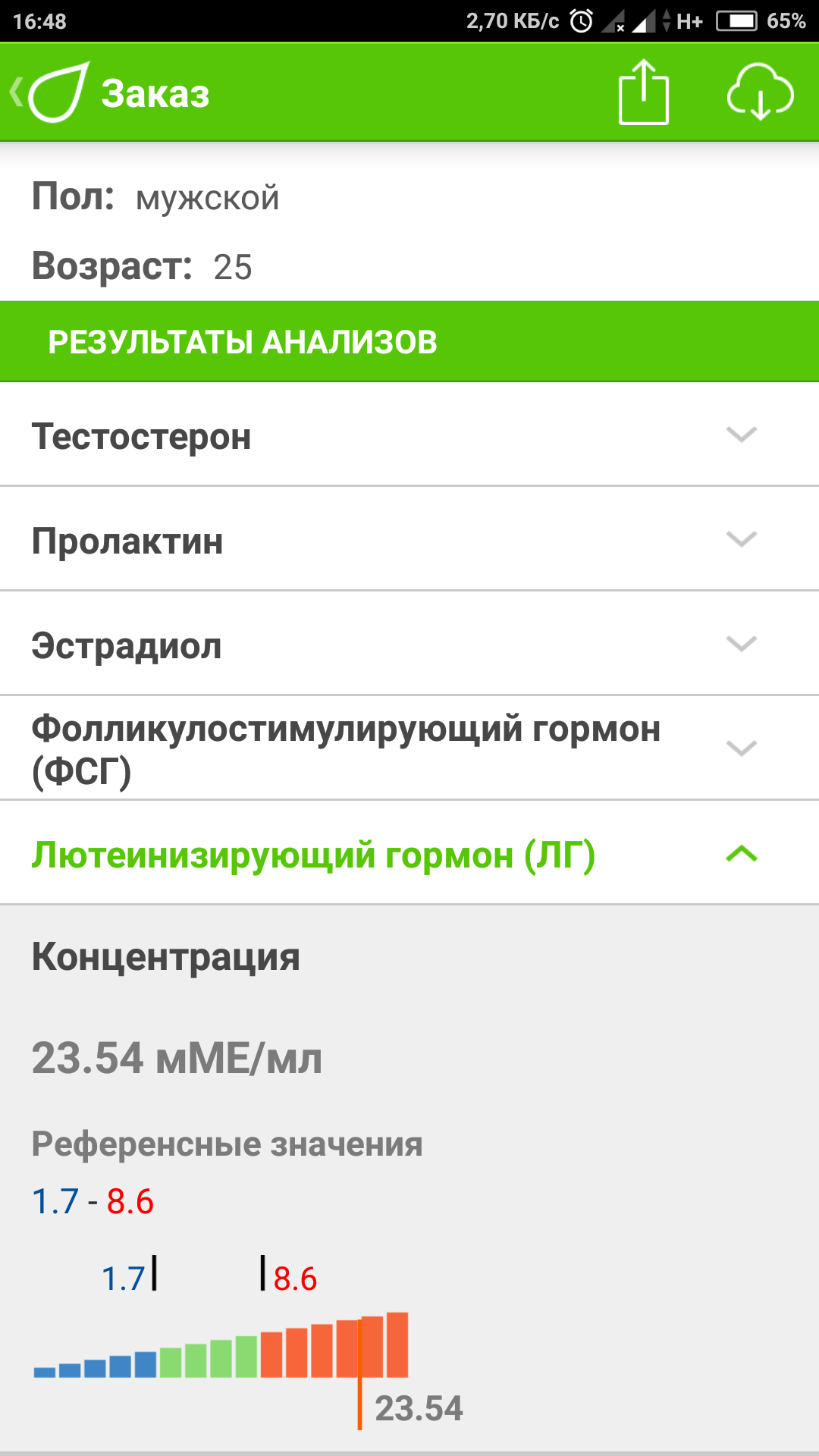
Task: Share the order results
Action: (643, 93)
